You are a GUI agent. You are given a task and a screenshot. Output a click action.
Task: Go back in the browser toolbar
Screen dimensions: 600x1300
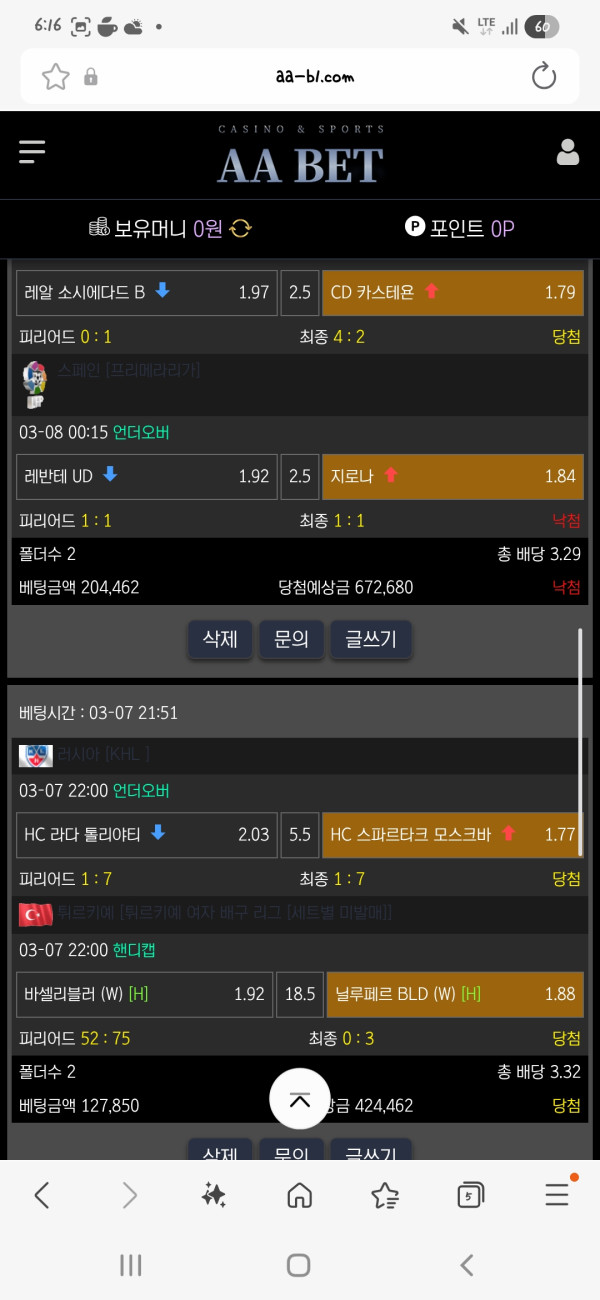[42, 1194]
